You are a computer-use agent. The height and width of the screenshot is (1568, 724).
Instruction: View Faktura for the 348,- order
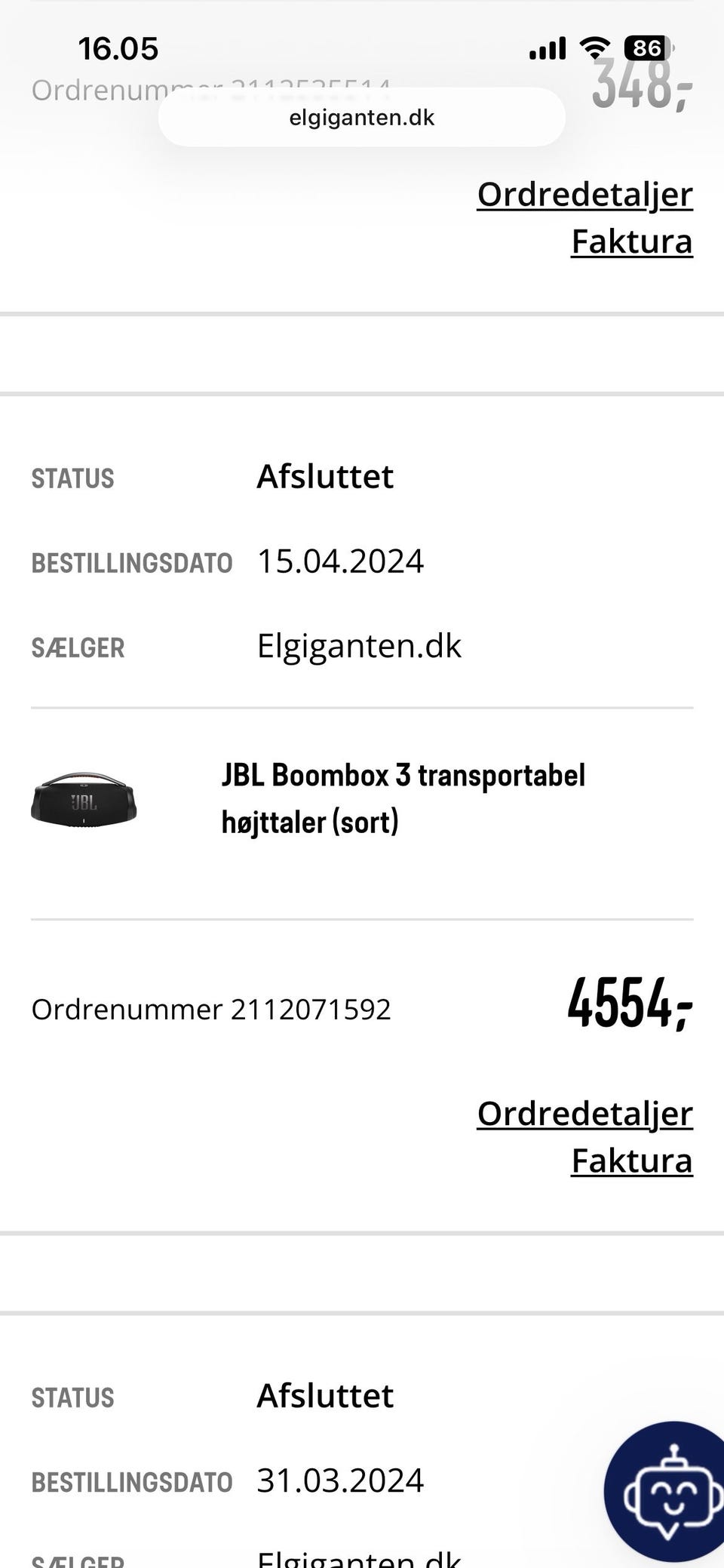click(631, 242)
